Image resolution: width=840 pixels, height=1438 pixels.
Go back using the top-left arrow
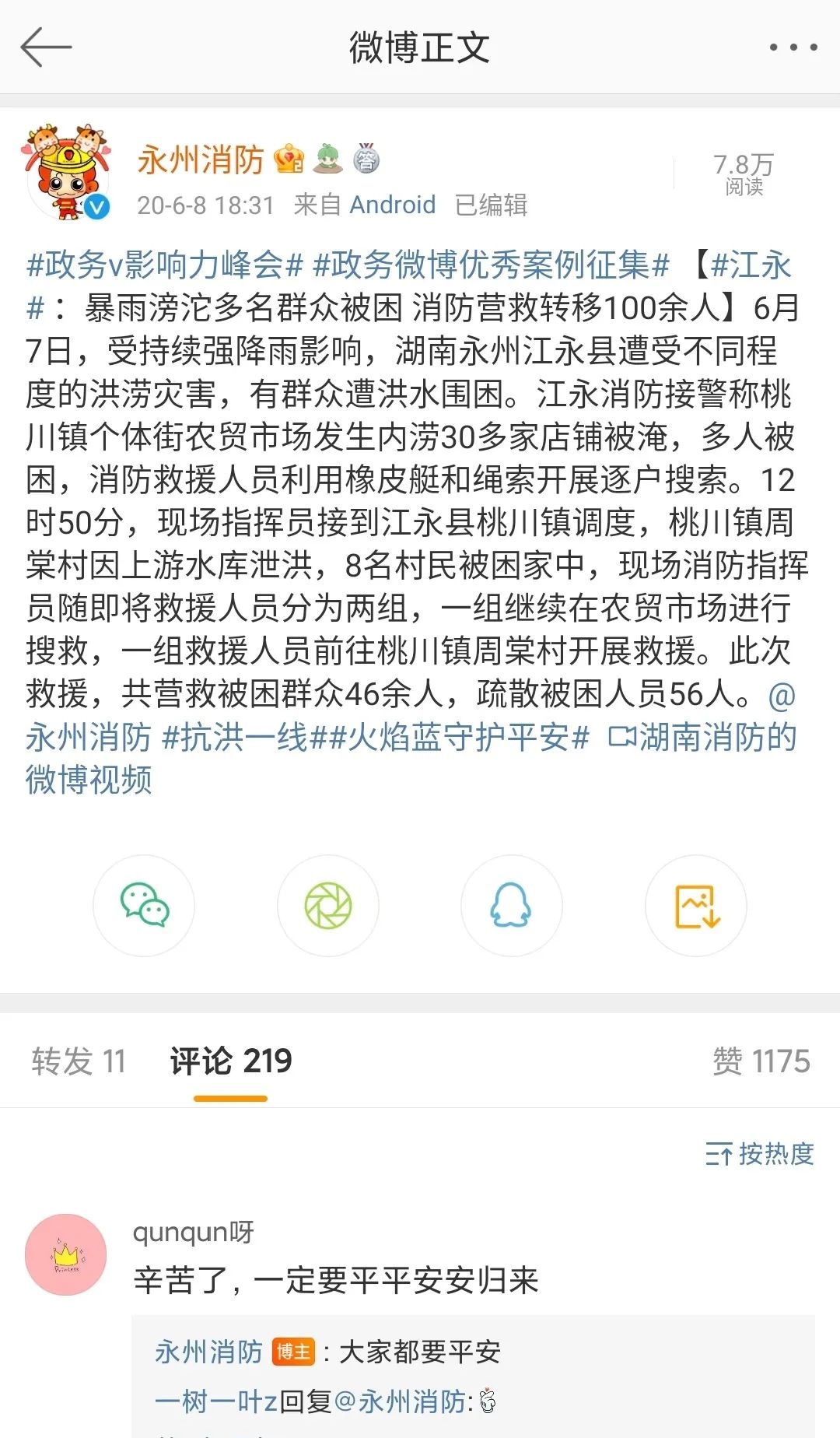46,47
